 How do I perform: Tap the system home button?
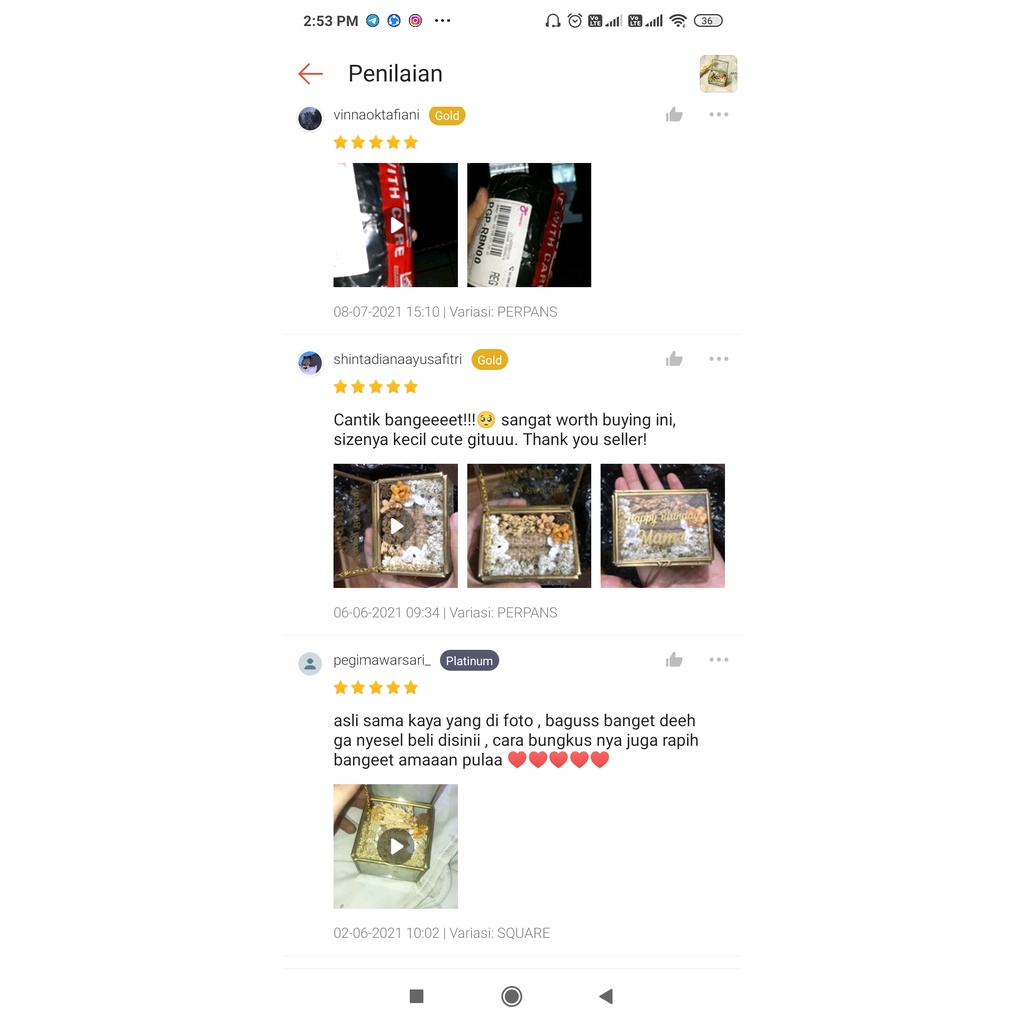pos(511,996)
